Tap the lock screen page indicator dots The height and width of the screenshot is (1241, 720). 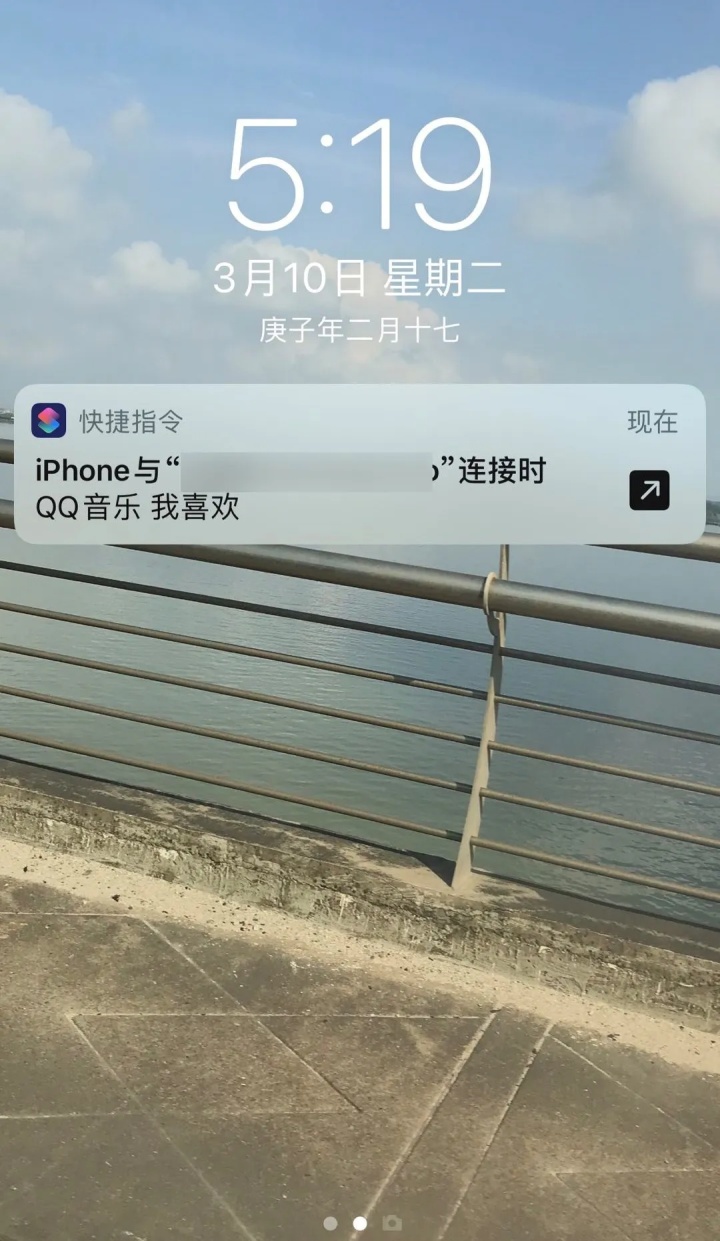(x=360, y=1223)
